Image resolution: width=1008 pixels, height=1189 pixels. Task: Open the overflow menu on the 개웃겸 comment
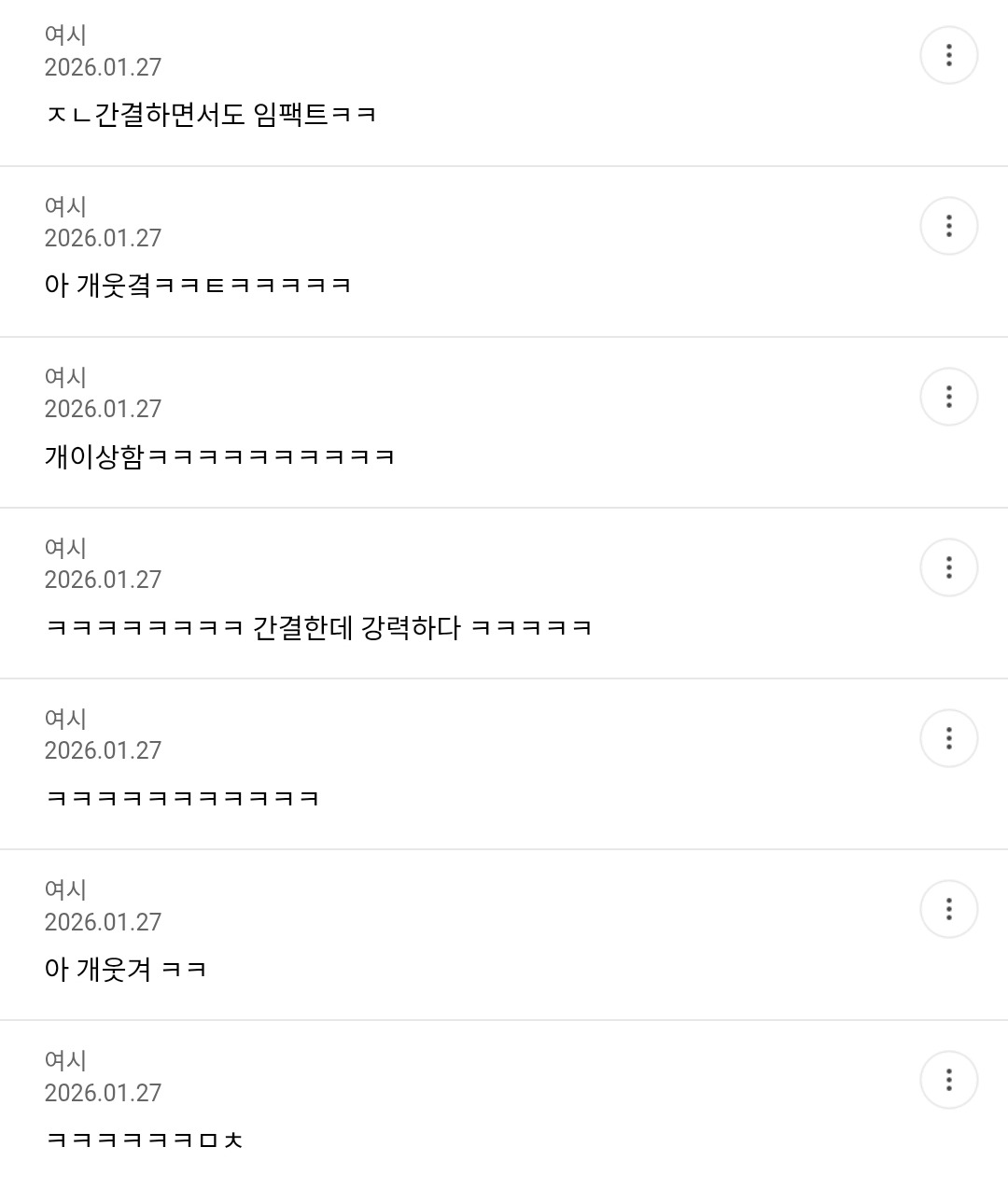pos(948,226)
